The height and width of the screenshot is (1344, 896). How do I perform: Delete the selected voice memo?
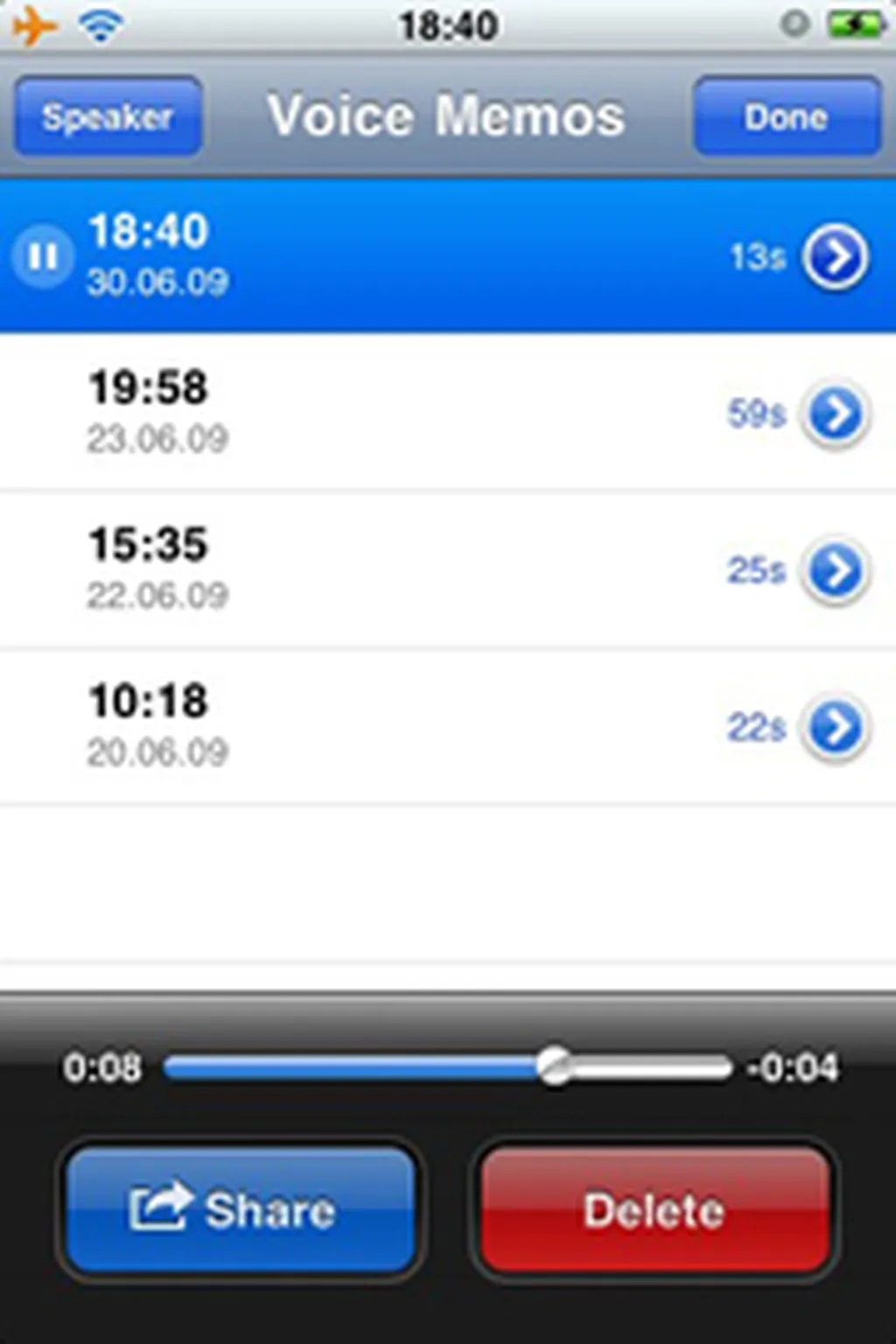pos(654,1210)
